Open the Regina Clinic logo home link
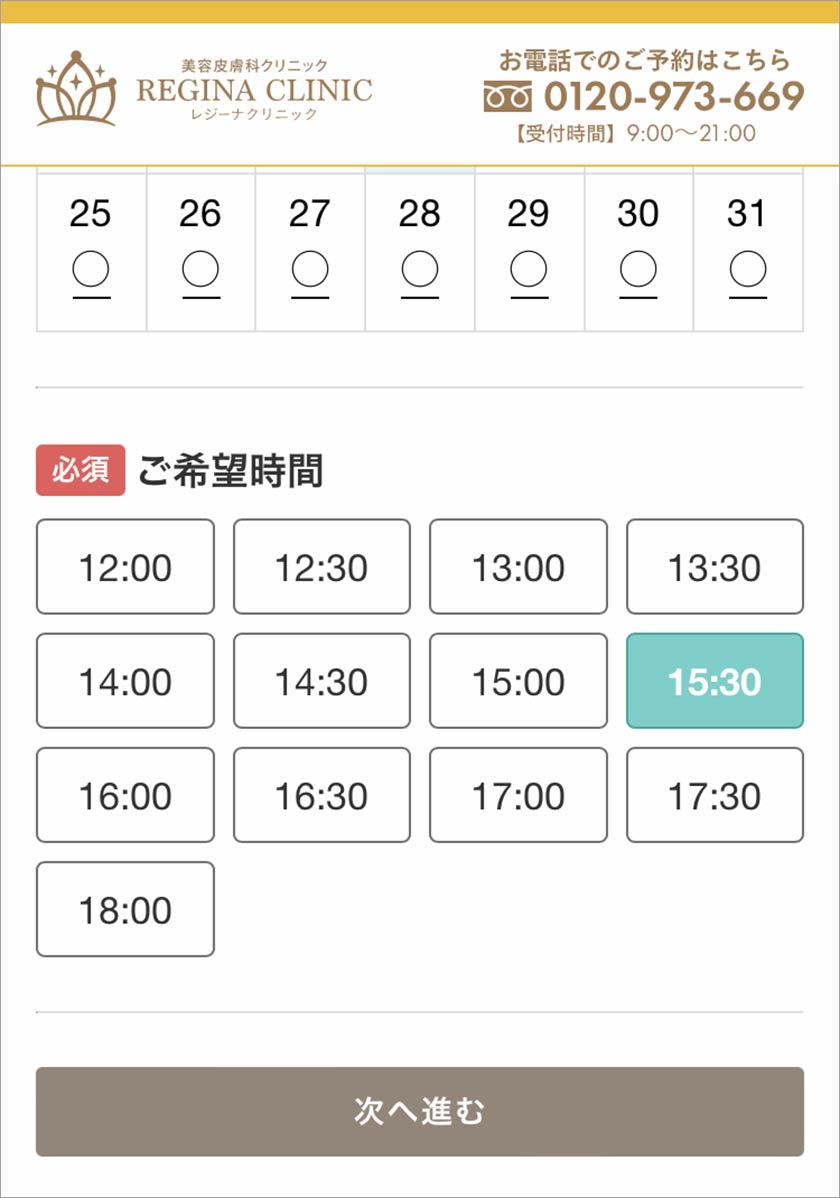This screenshot has width=840, height=1198. [x=204, y=90]
